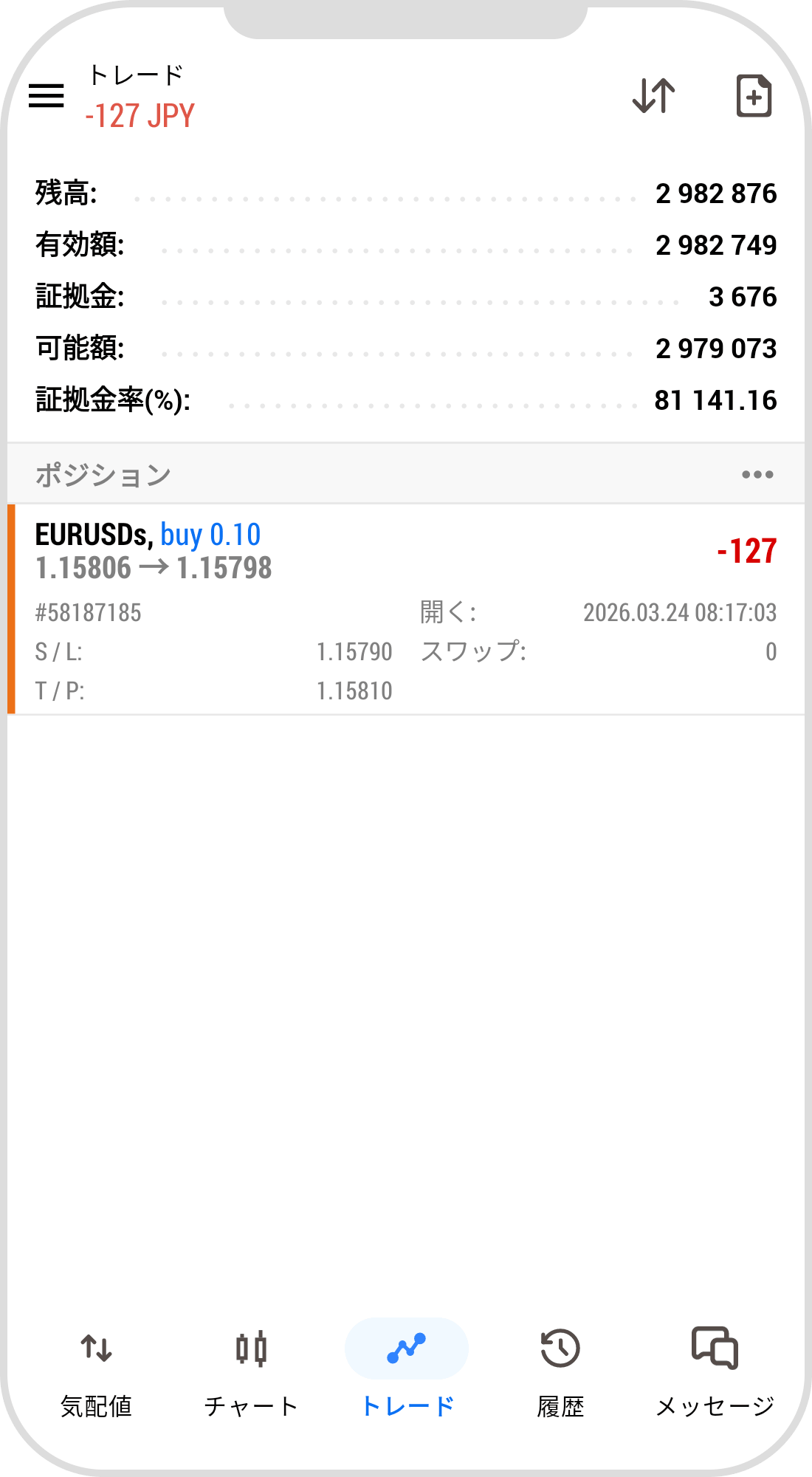The image size is (812, 1477).
Task: Select the 気配値 quotes icon
Action: tap(97, 1349)
